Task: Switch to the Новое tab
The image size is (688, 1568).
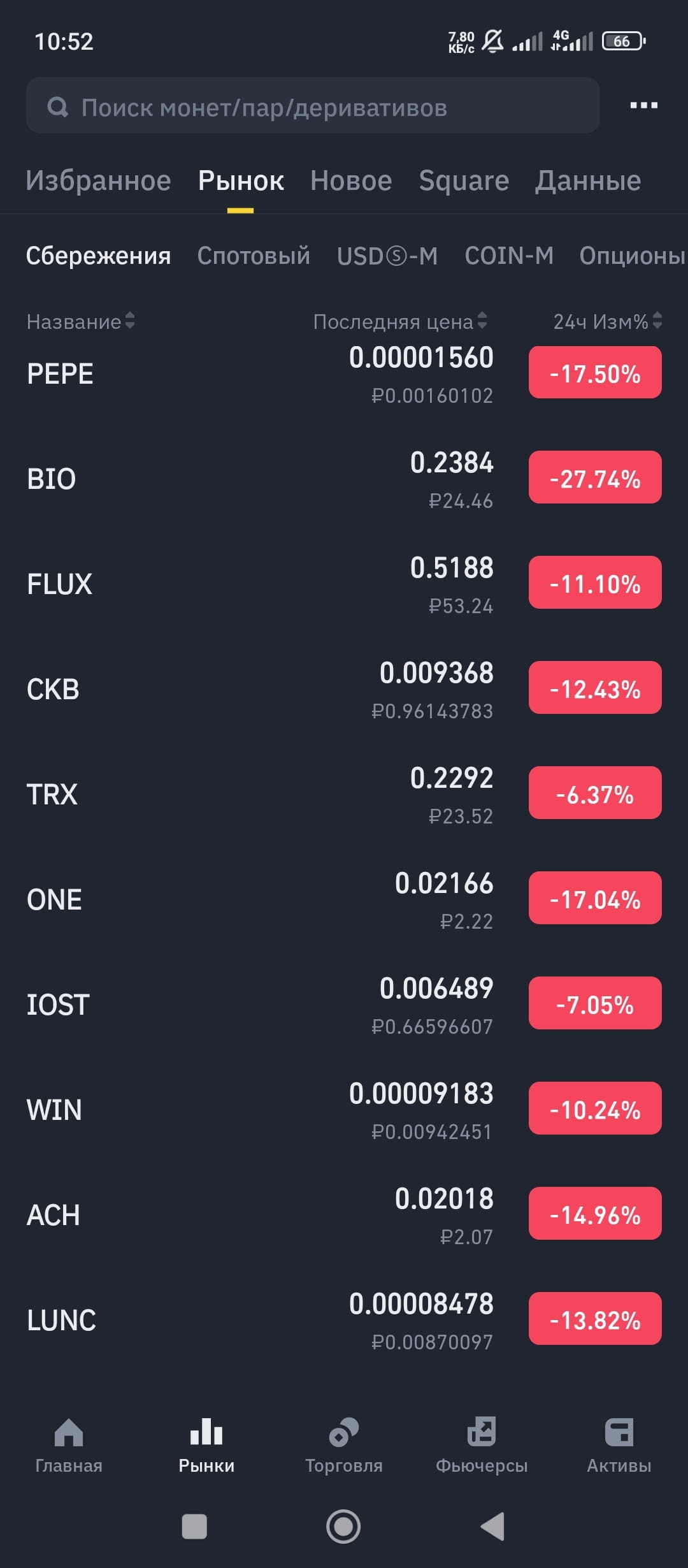Action: (x=351, y=181)
